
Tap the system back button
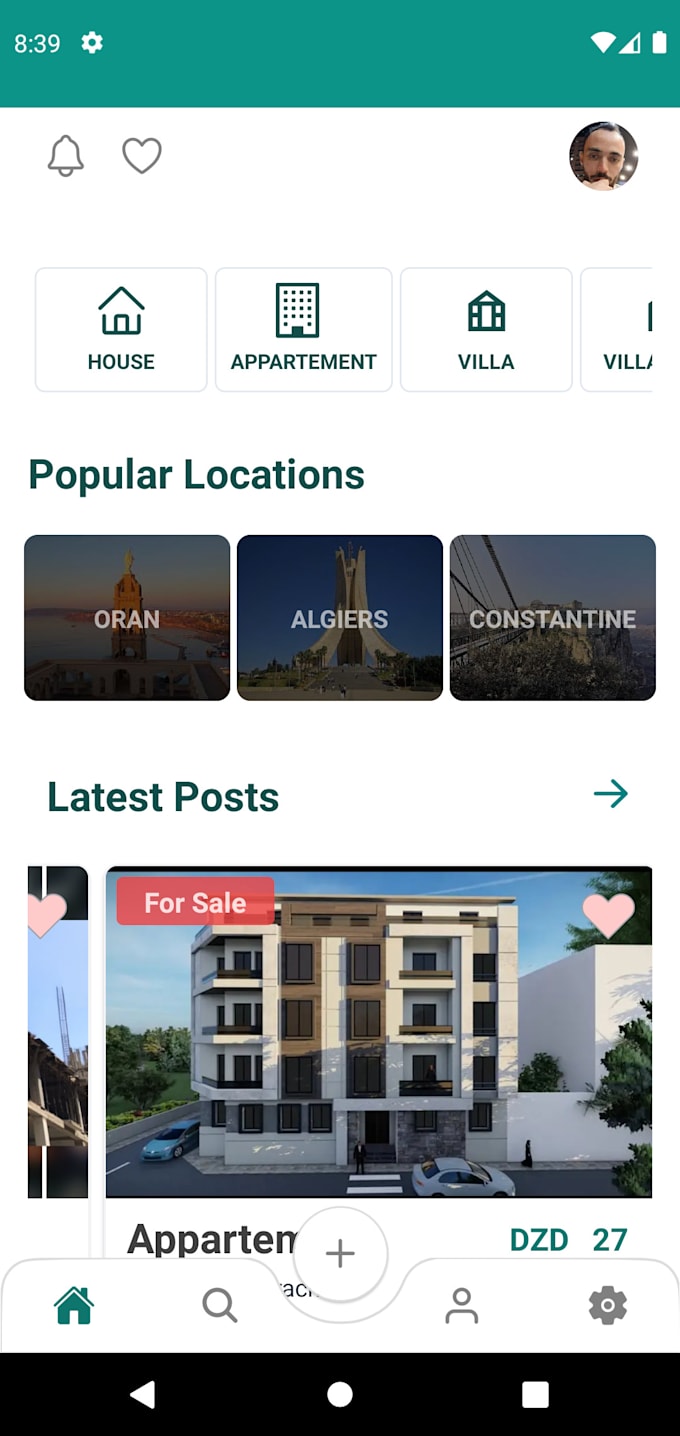tap(143, 1394)
